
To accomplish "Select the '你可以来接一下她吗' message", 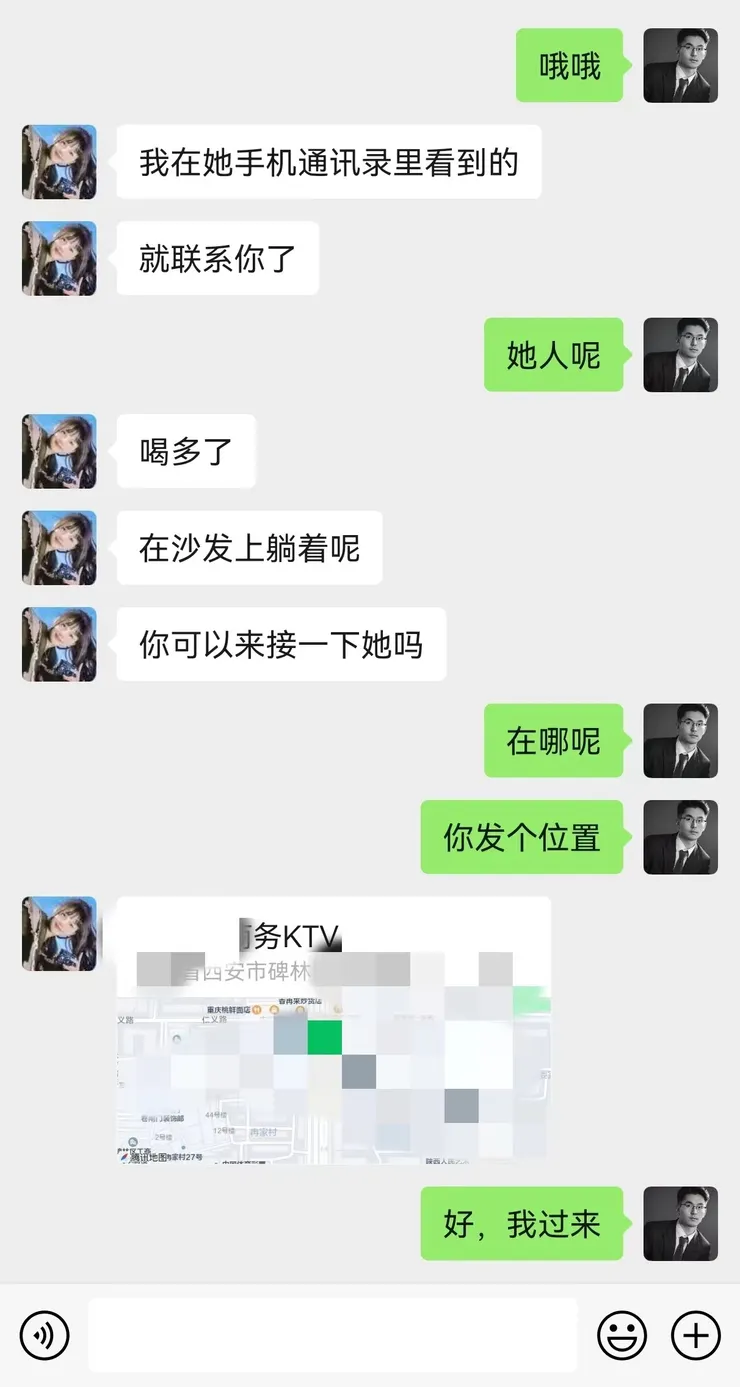I will coord(280,645).
